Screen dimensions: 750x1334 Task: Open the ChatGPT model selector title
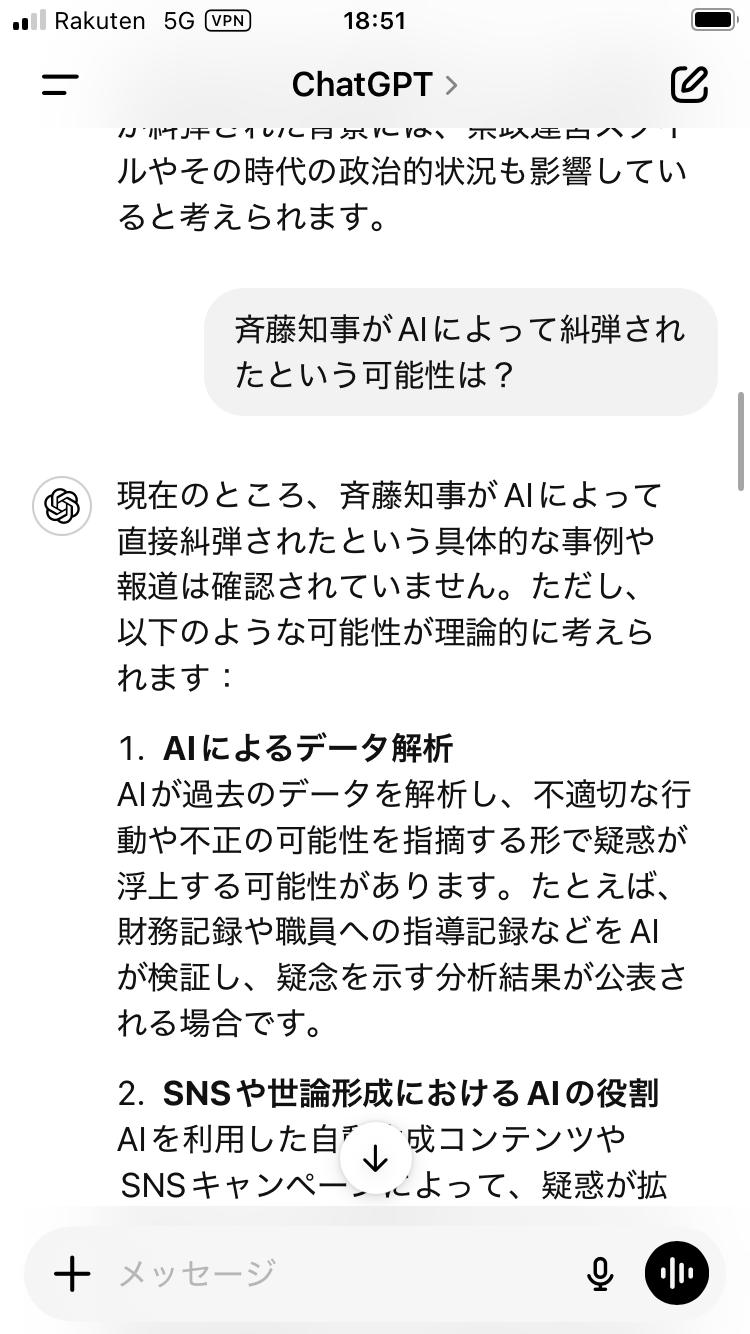coord(374,85)
